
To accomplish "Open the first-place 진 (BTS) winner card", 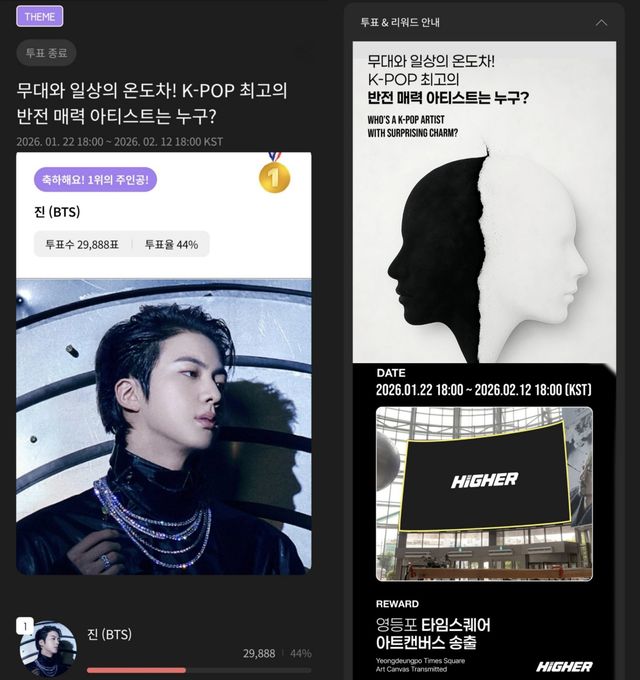I will tap(163, 362).
